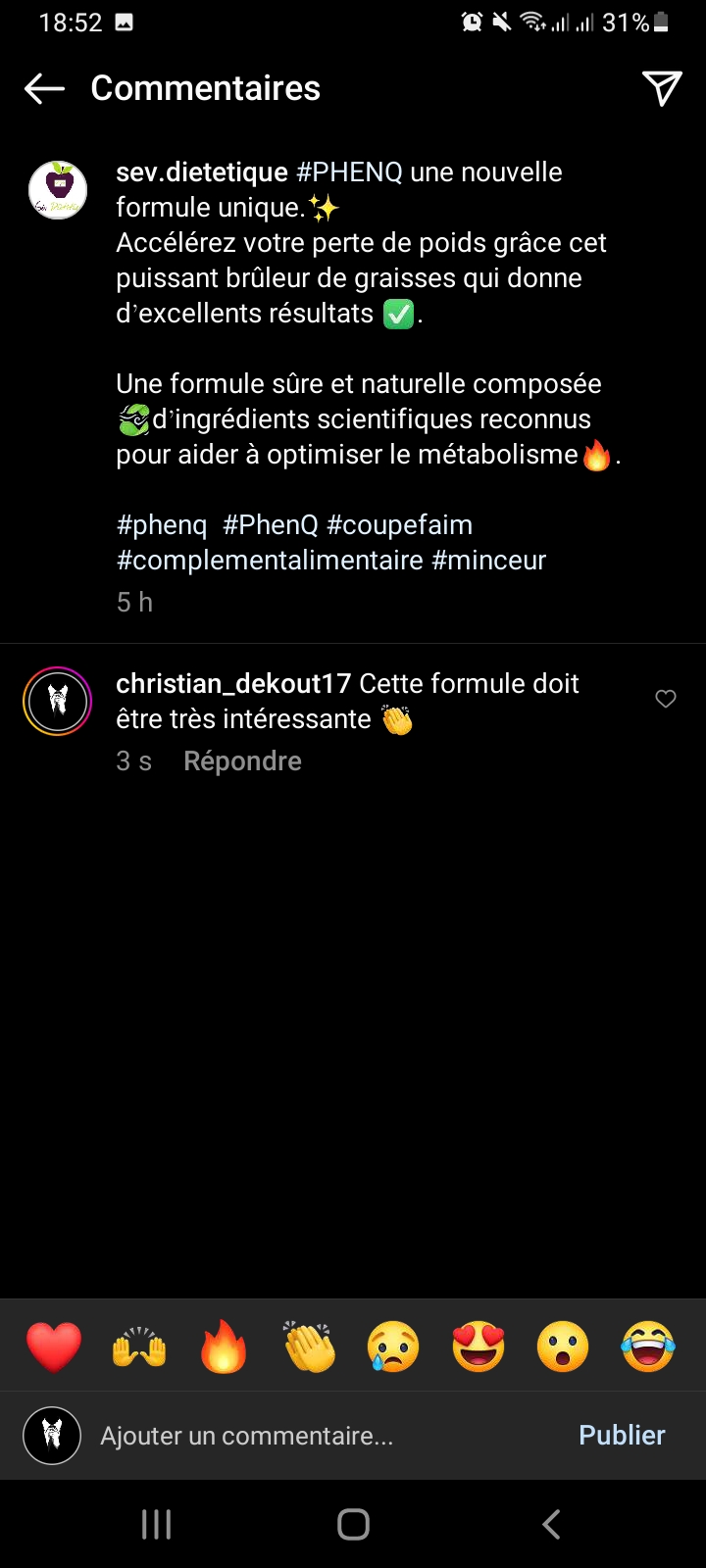This screenshot has height=1568, width=706.
Task: Insert the raised hands emoji
Action: (x=139, y=1347)
